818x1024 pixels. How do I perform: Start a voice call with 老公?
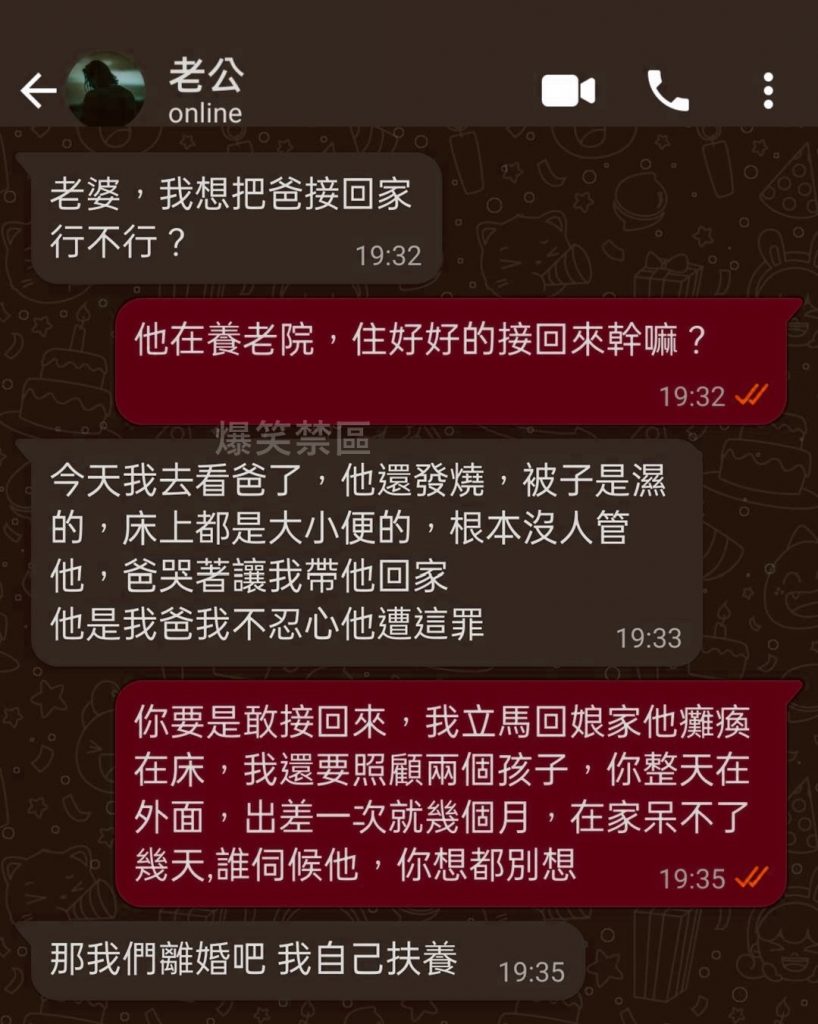(x=667, y=91)
